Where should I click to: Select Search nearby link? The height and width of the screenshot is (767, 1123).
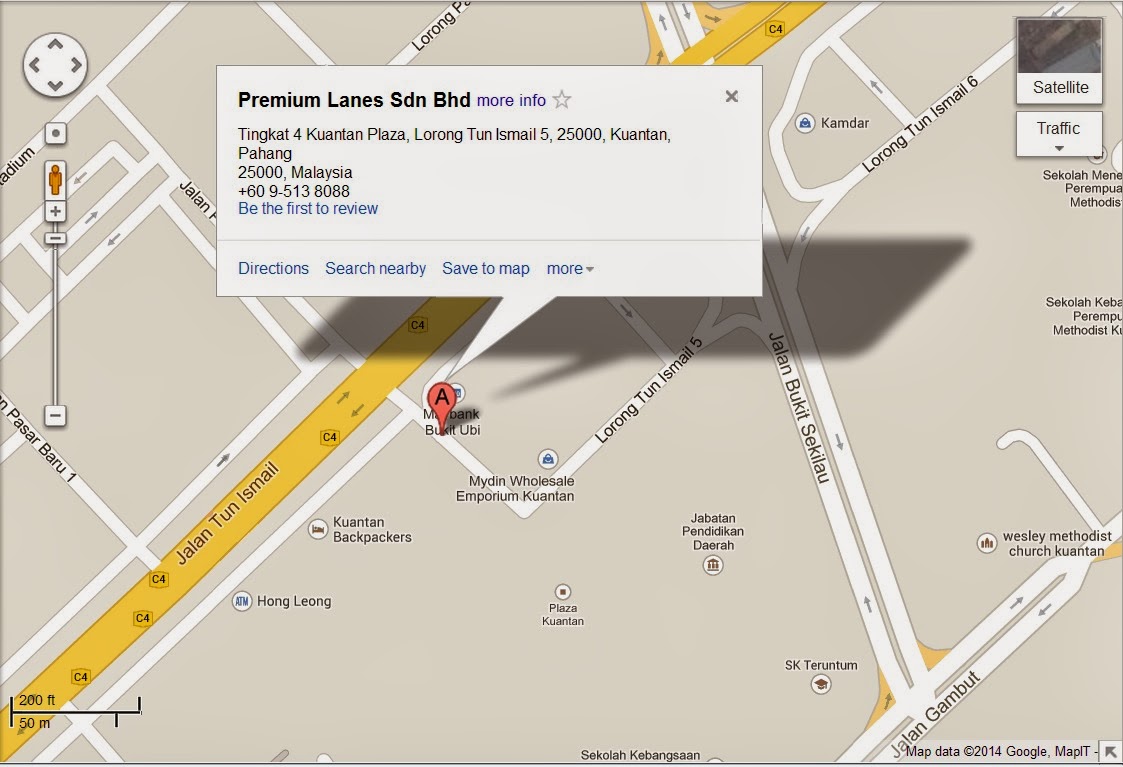[x=375, y=268]
